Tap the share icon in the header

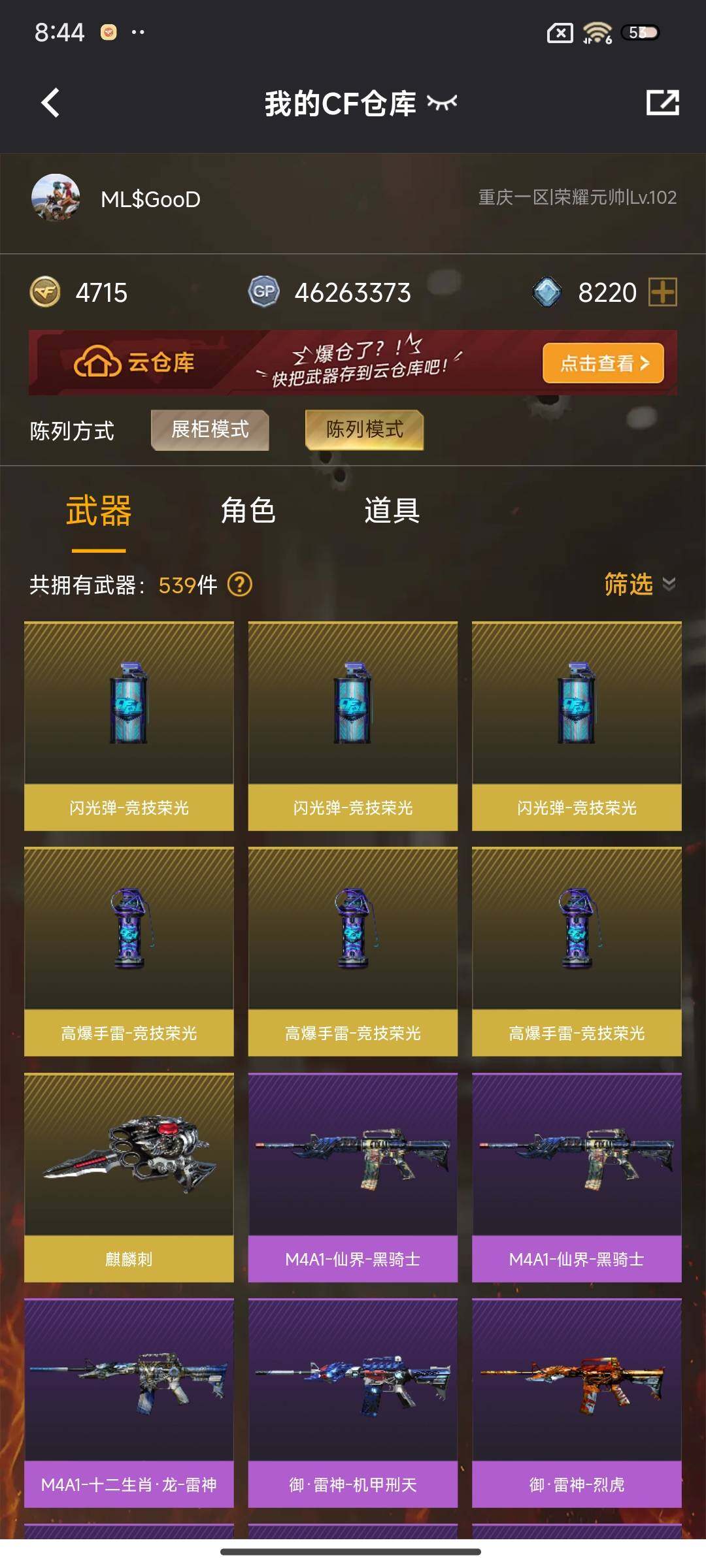pos(662,103)
